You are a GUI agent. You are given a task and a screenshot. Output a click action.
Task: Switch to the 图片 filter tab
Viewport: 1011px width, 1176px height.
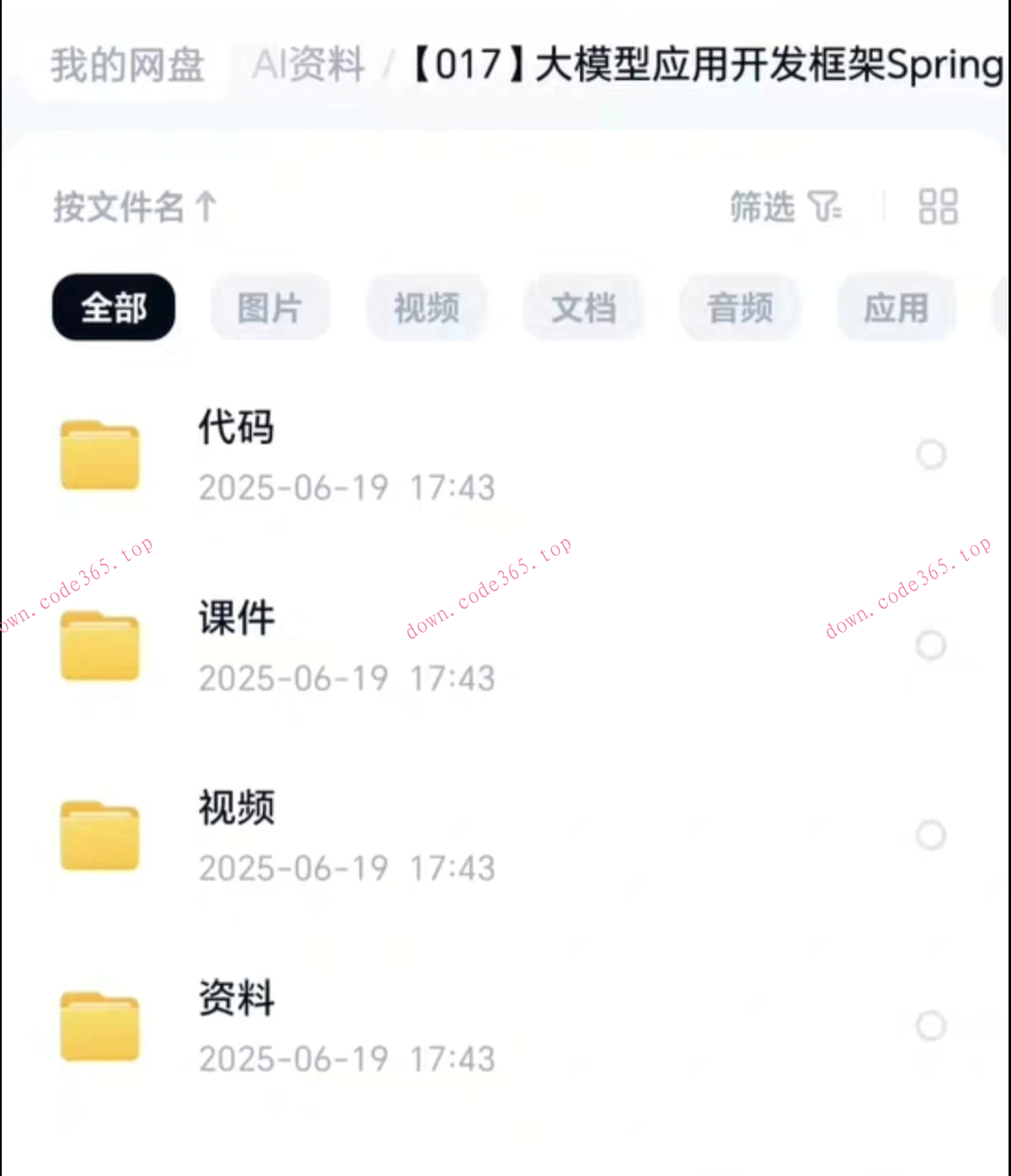tap(270, 308)
